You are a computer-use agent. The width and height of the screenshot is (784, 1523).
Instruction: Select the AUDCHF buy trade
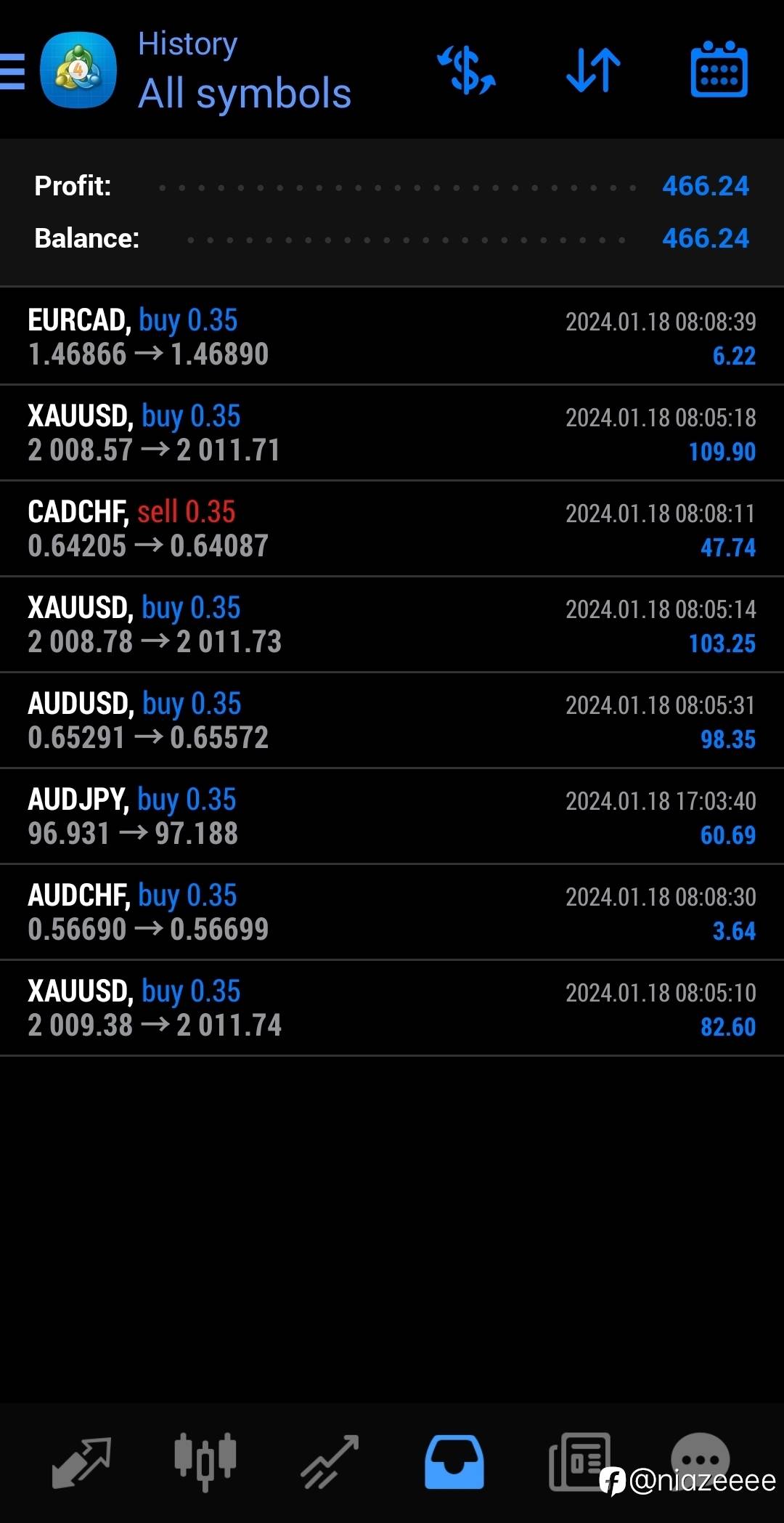click(392, 912)
